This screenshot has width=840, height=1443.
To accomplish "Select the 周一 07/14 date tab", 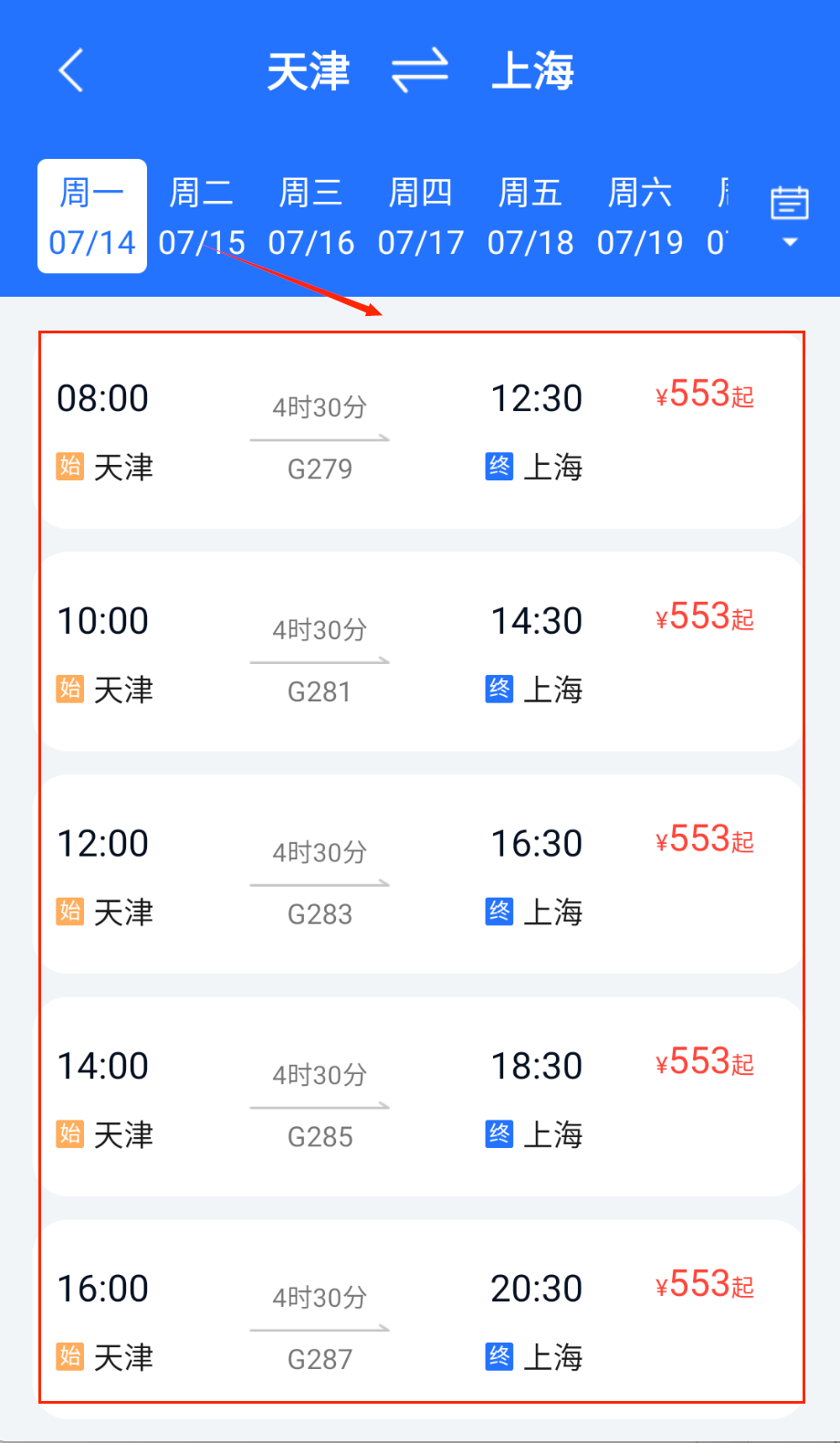I will [92, 216].
